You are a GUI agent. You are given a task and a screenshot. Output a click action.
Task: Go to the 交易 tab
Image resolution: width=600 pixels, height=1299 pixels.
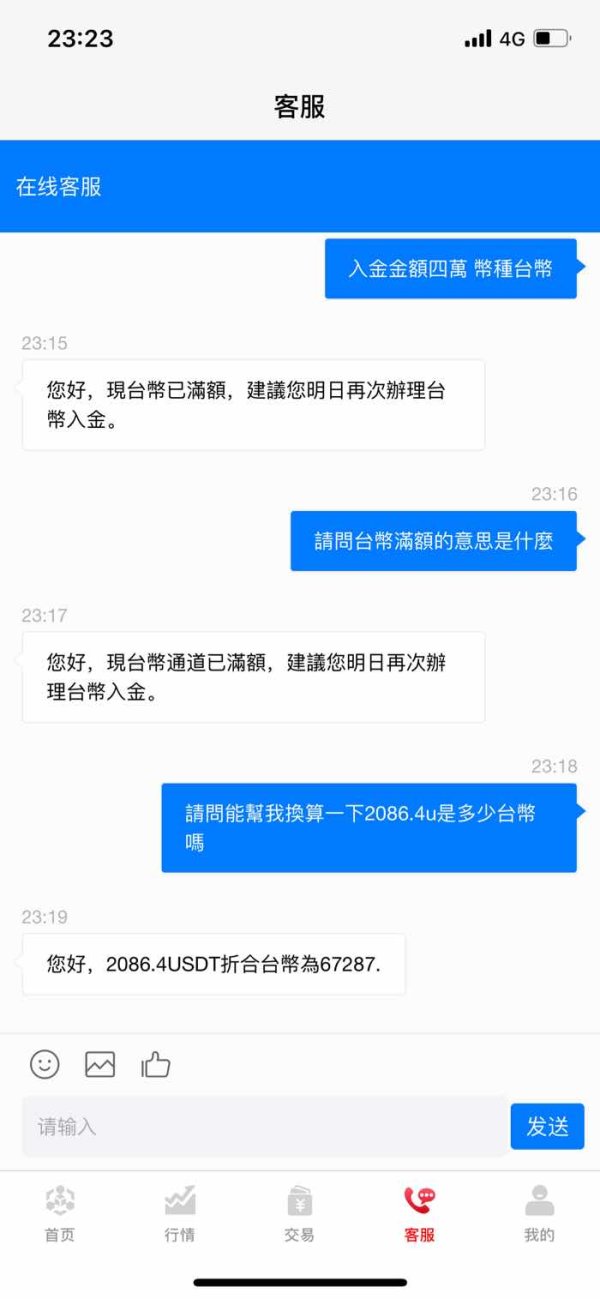tap(299, 1213)
